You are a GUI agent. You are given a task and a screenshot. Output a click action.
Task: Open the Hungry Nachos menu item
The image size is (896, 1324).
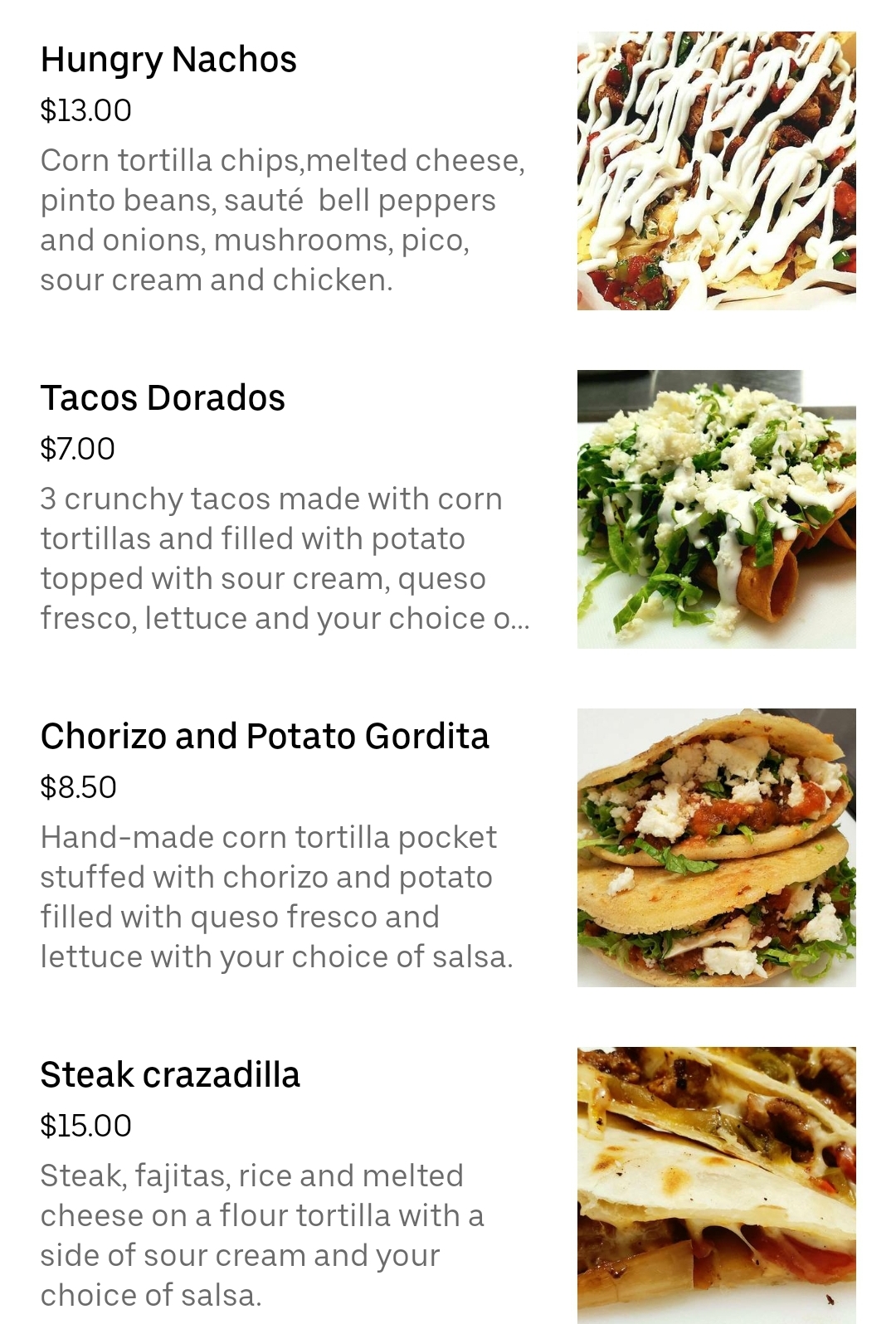coord(168,60)
